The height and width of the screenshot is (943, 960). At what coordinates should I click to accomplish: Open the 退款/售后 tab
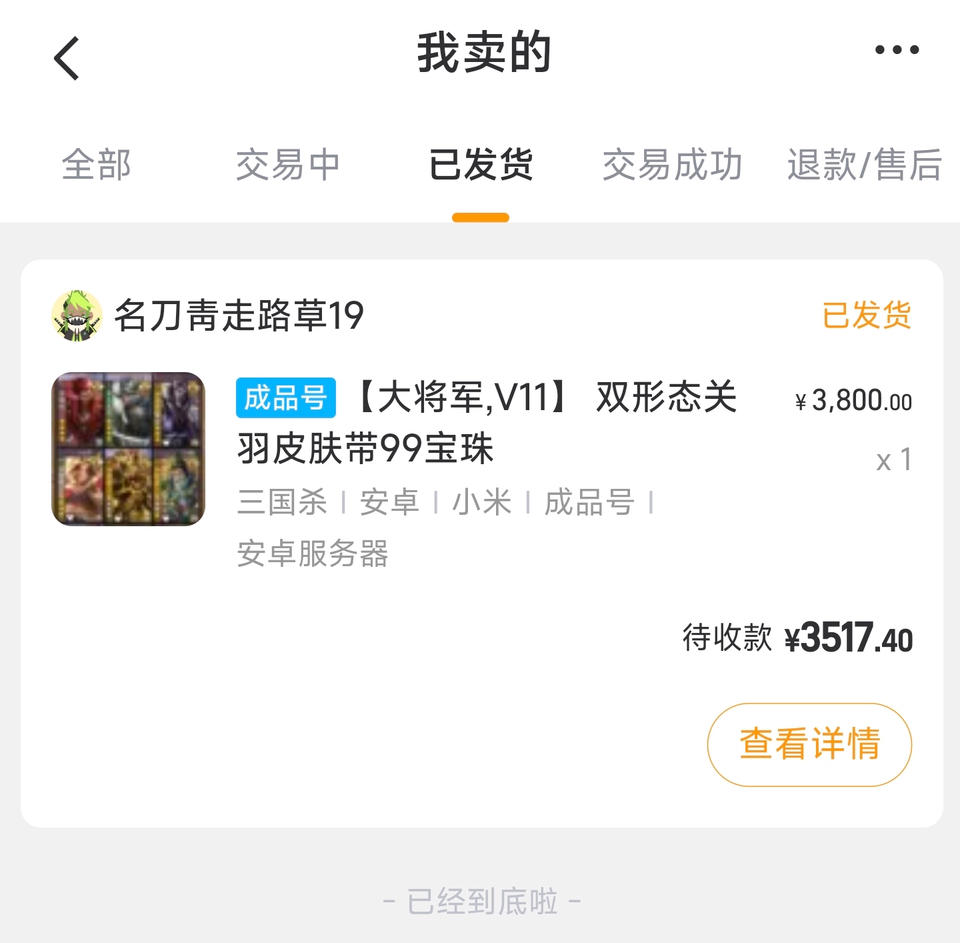pyautogui.click(x=864, y=165)
